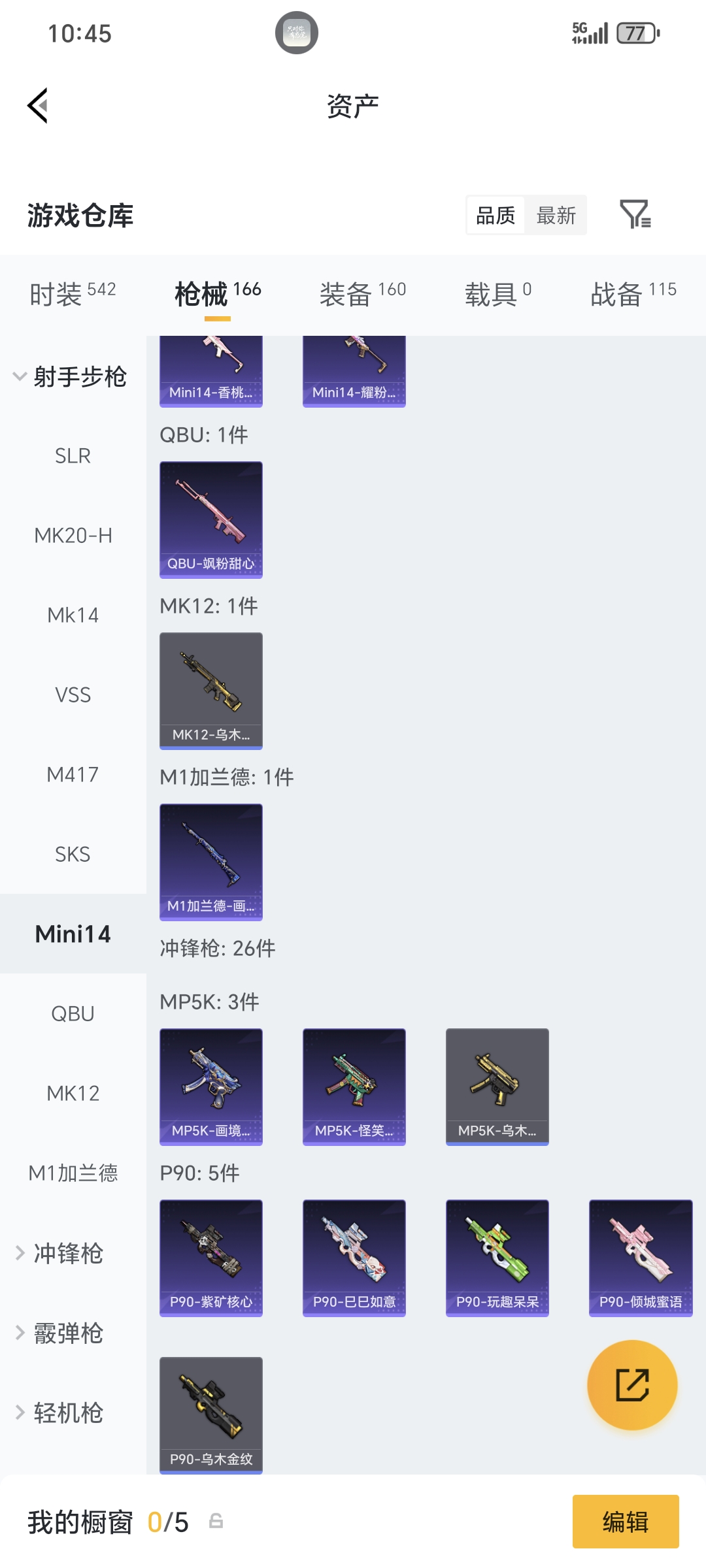Switch to the 时装 tab

[x=73, y=294]
